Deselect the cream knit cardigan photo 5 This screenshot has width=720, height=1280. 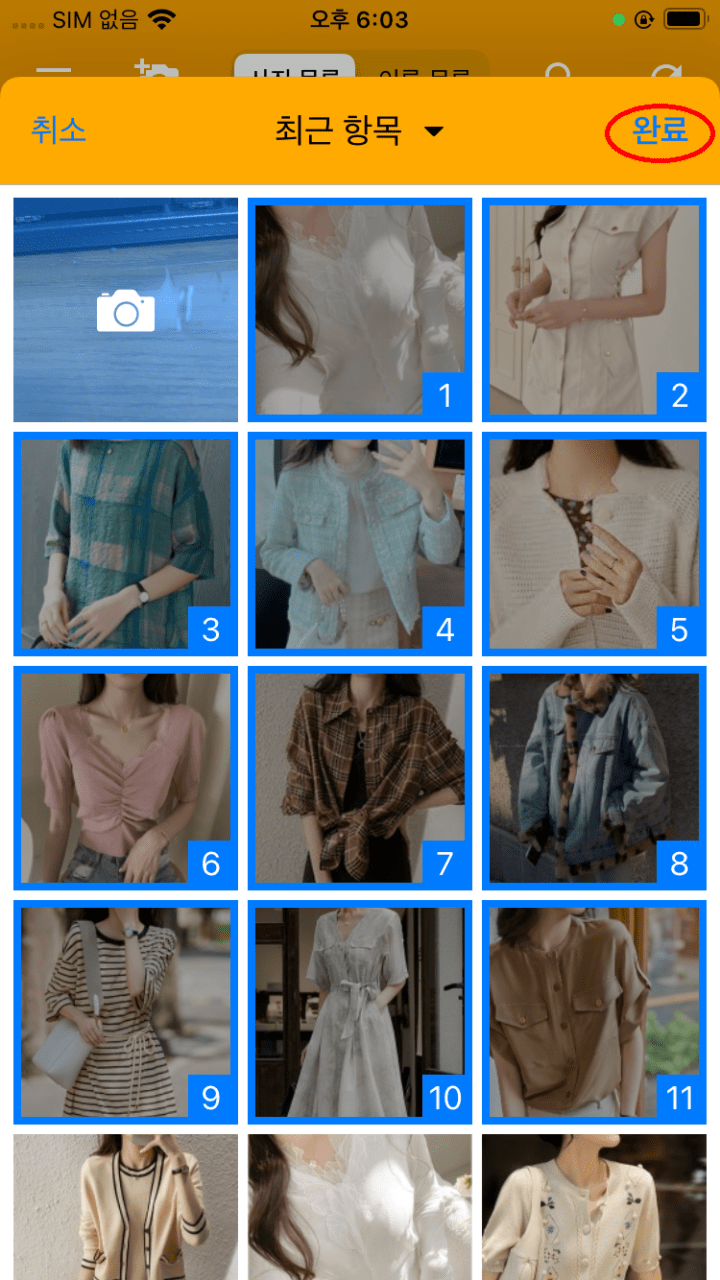tap(594, 544)
